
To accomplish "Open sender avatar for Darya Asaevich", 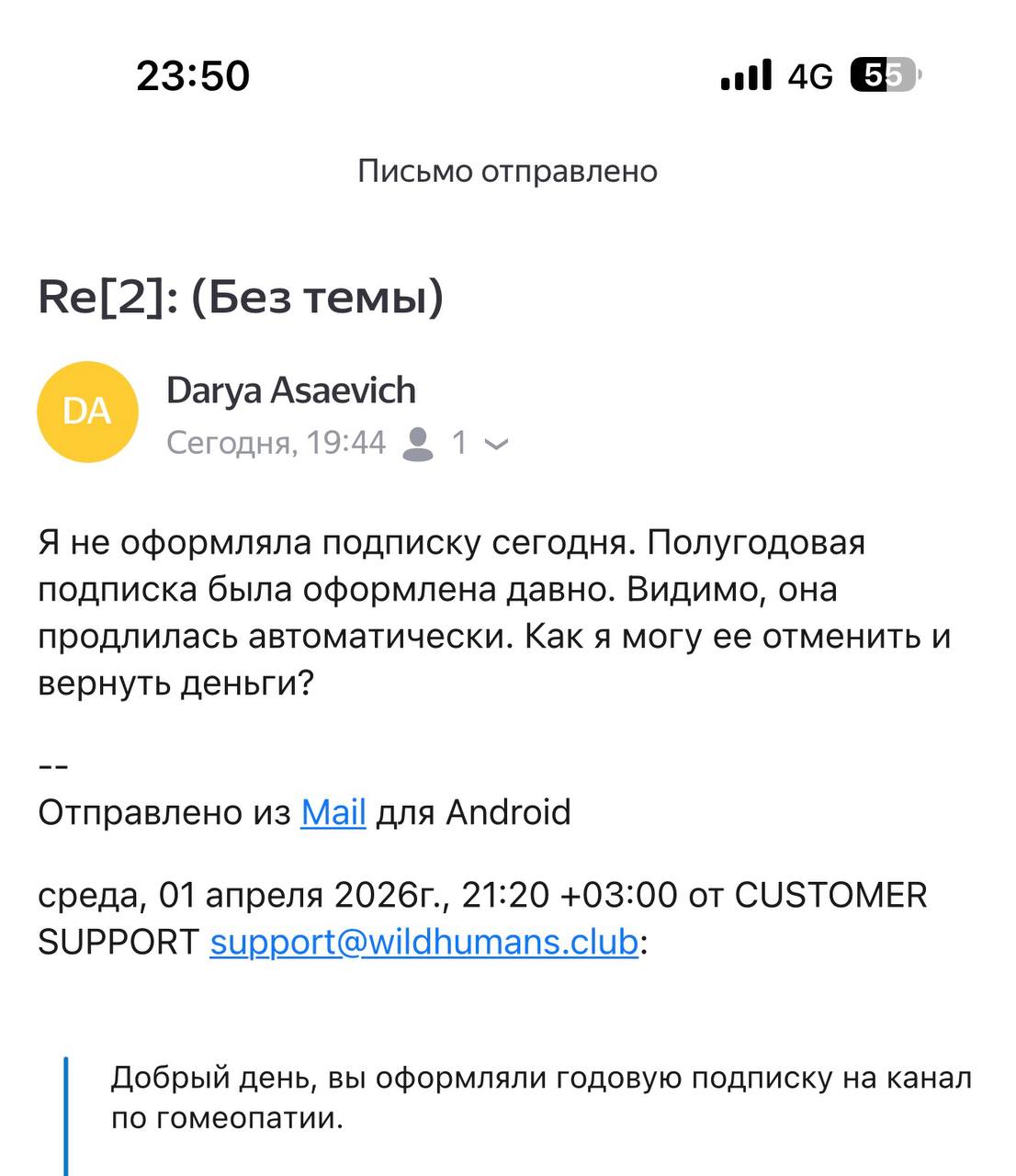I will [x=87, y=412].
